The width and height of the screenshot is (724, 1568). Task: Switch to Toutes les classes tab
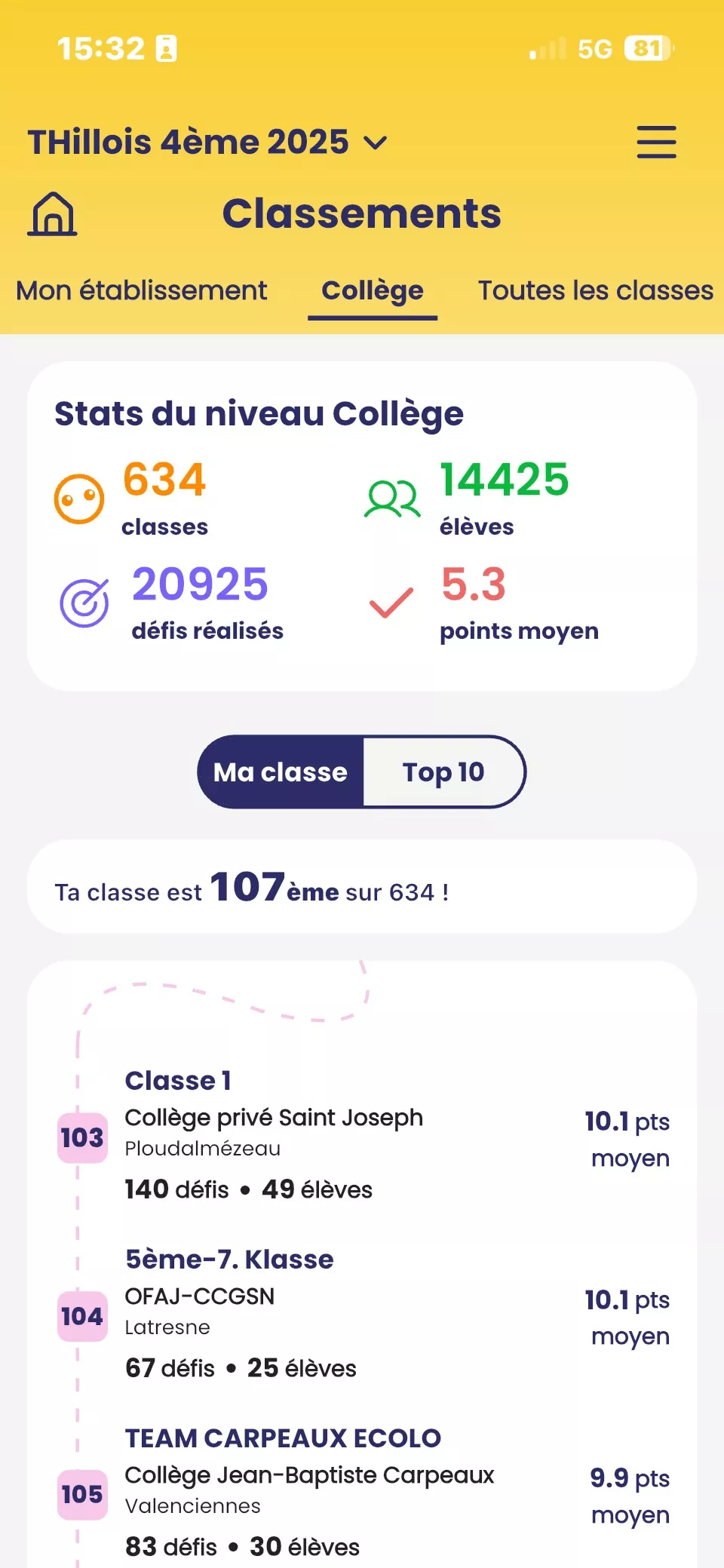595,291
